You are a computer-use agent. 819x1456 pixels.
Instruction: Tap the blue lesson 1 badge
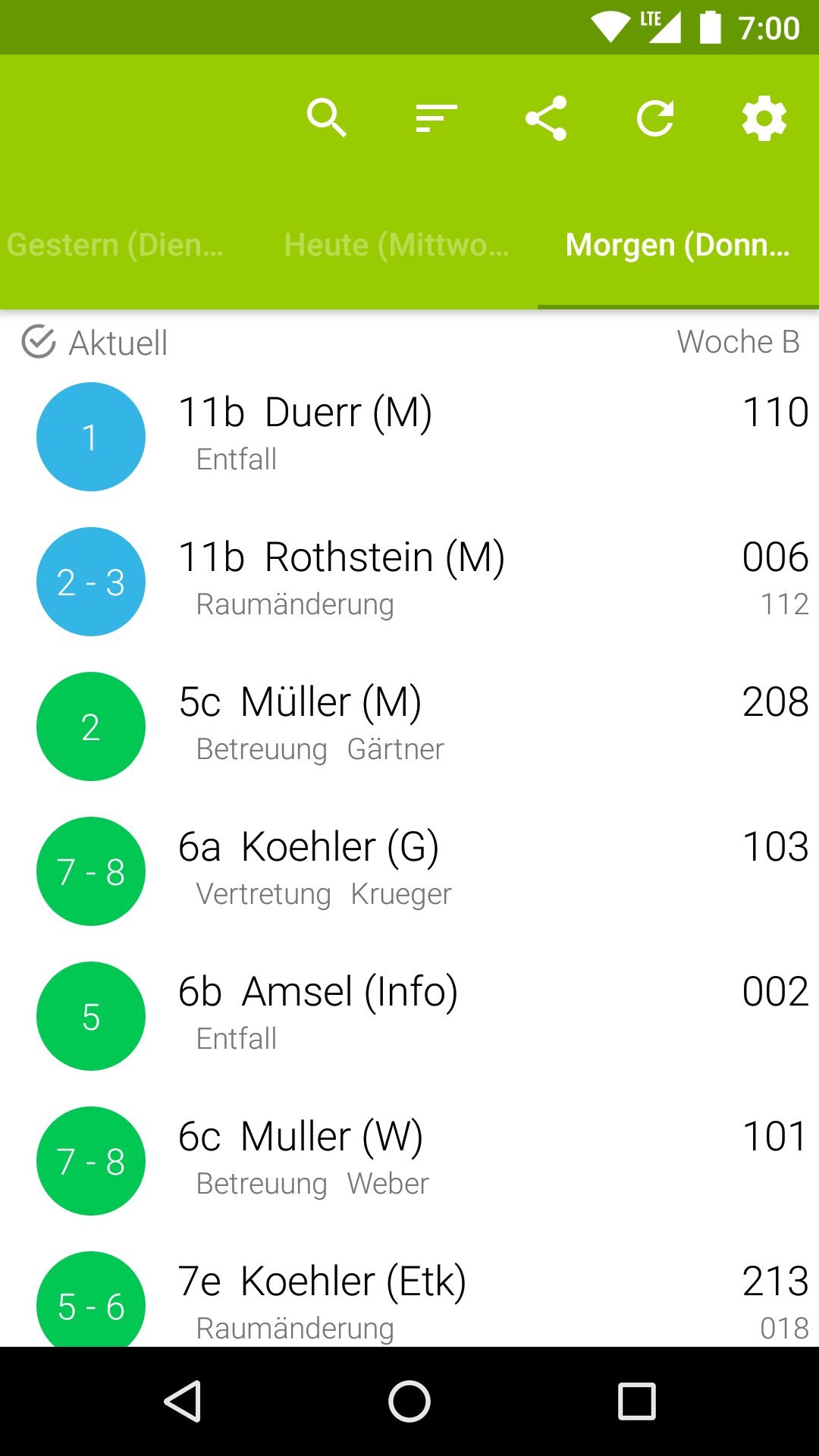pyautogui.click(x=90, y=437)
